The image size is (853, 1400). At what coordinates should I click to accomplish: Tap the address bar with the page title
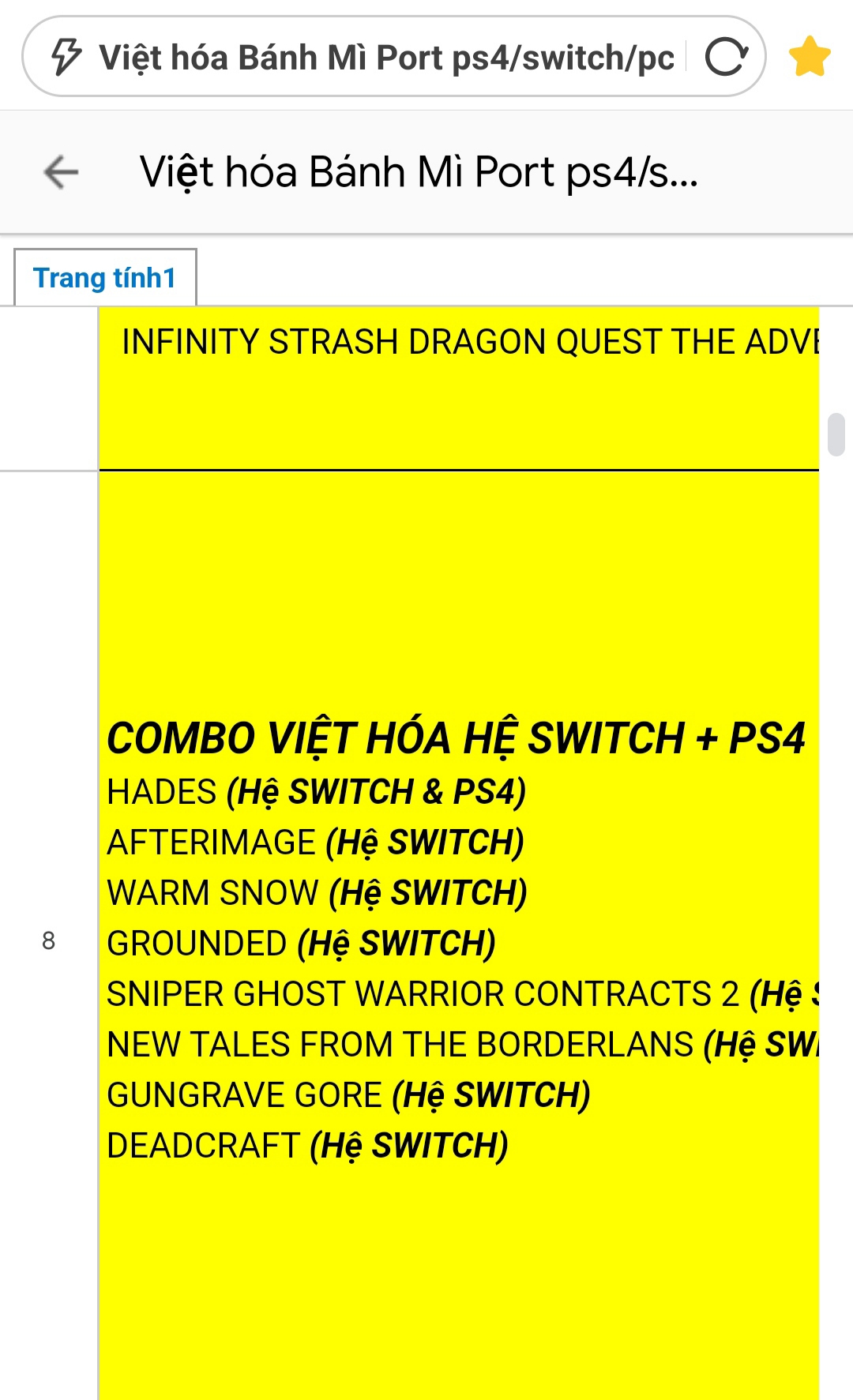click(x=385, y=58)
